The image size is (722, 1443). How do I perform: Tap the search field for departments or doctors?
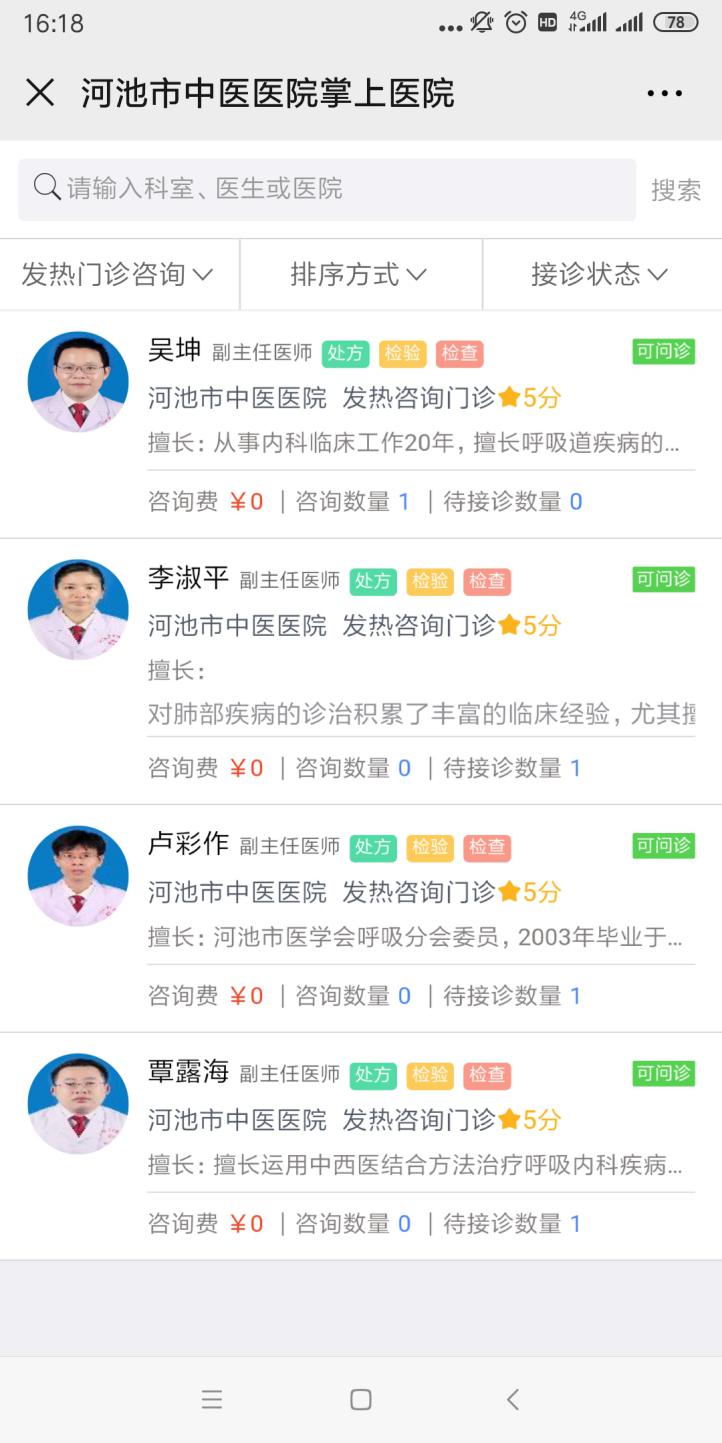point(327,188)
